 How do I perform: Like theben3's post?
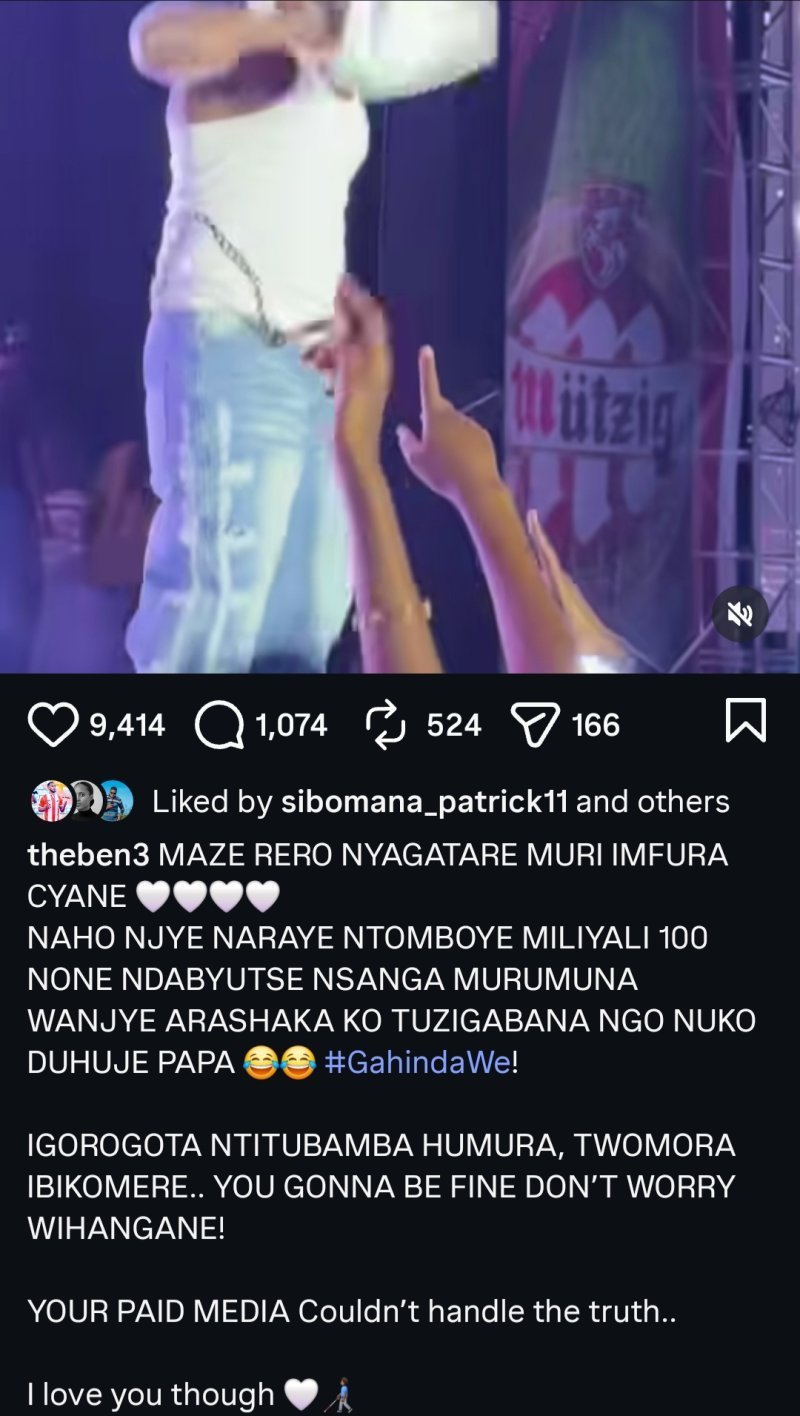click(52, 724)
